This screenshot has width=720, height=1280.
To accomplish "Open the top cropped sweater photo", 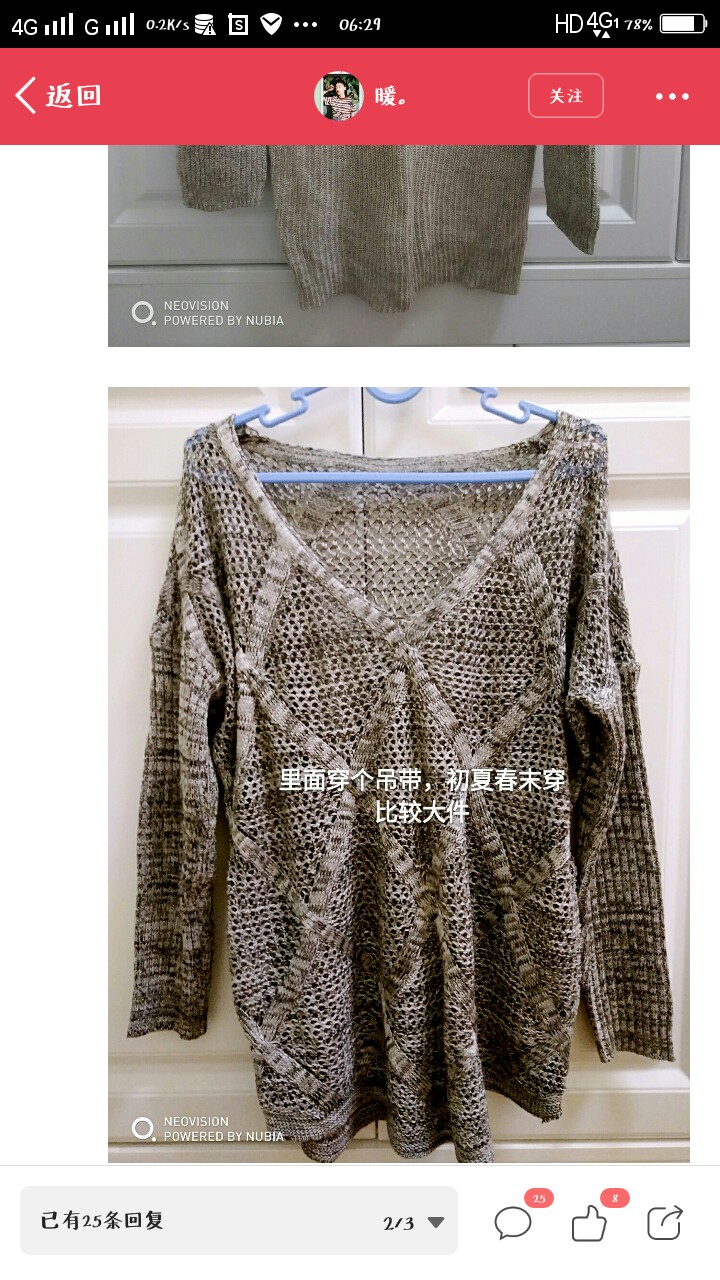I will (399, 246).
